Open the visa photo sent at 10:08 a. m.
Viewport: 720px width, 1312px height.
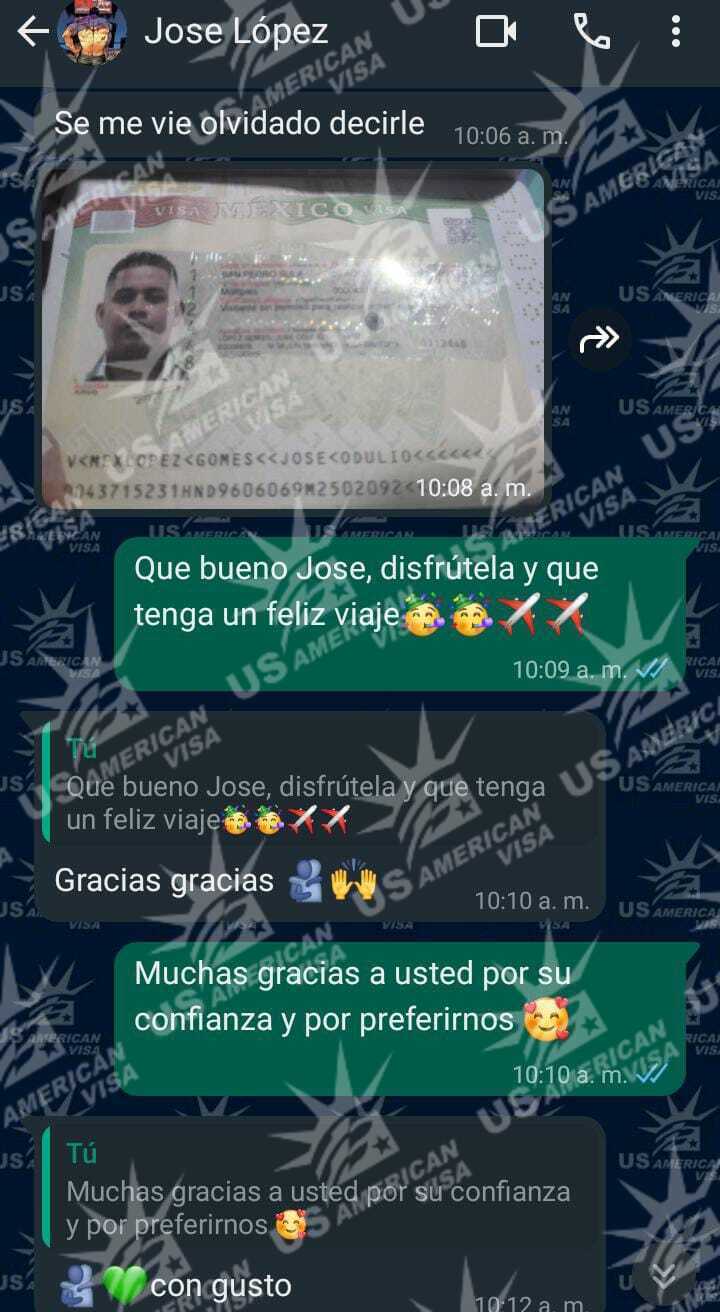point(292,335)
